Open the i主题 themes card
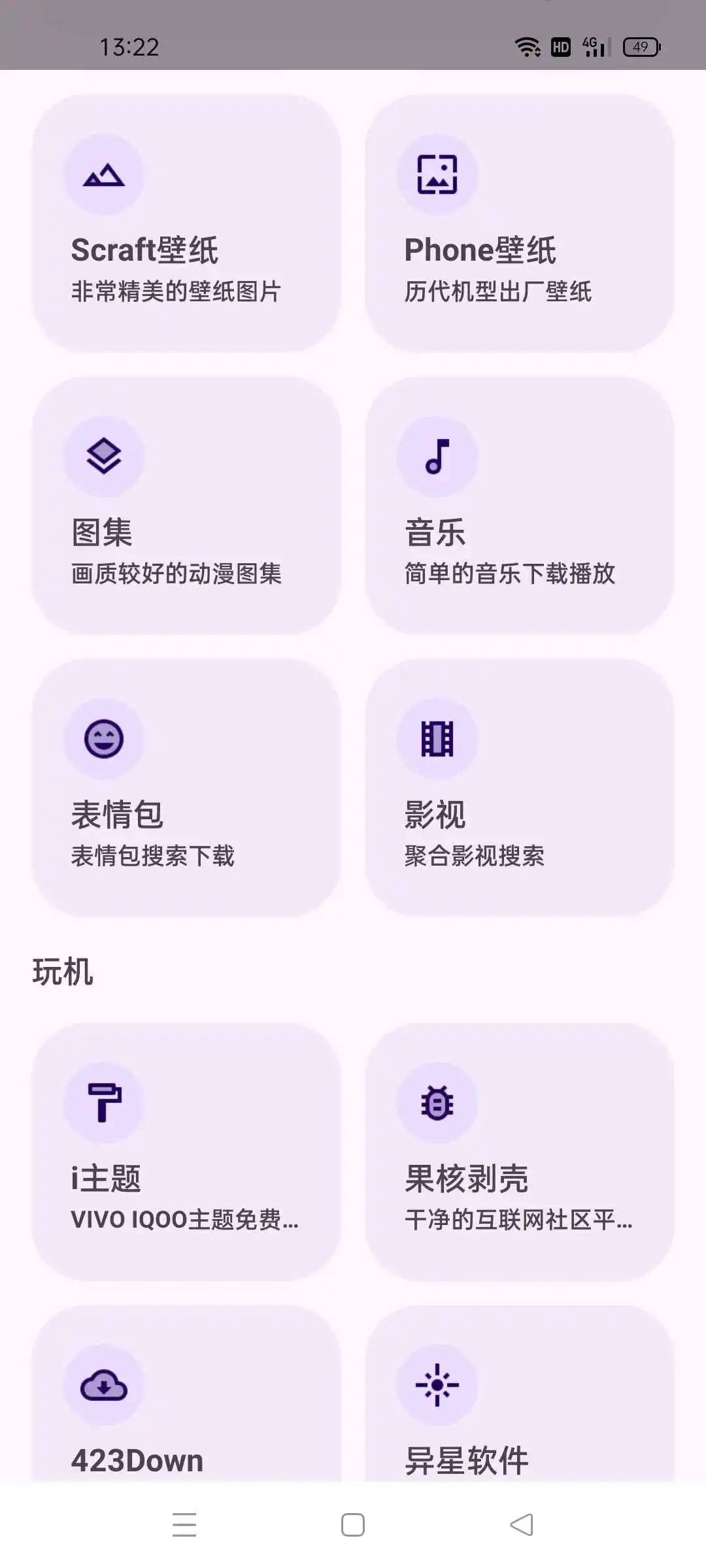Viewport: 706px width, 1568px height. click(186, 1151)
